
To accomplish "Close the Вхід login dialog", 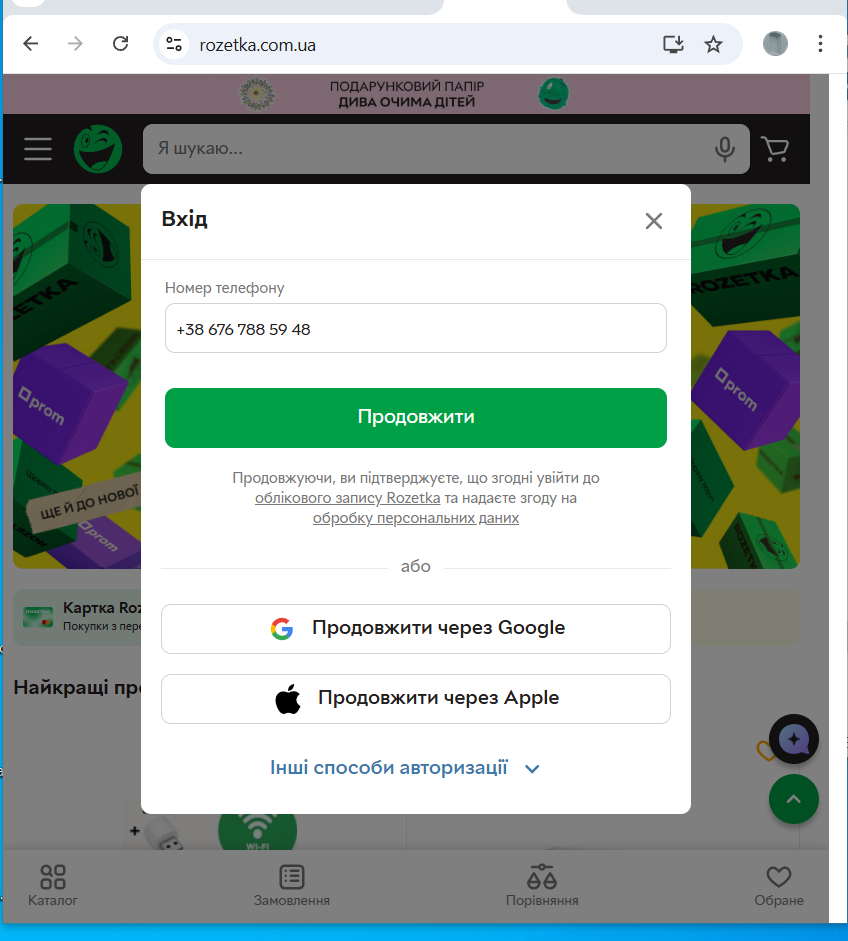I will pyautogui.click(x=654, y=221).
